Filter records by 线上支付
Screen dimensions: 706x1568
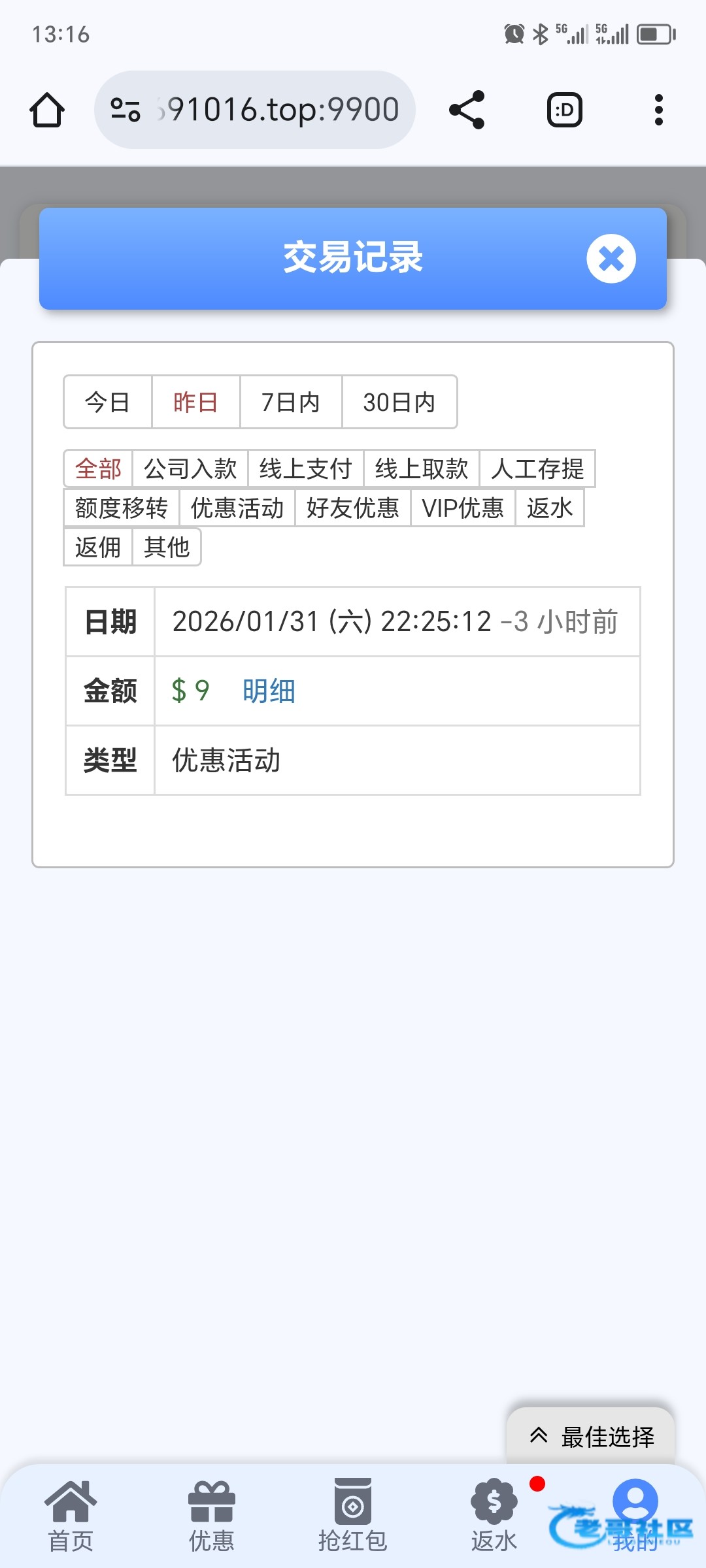click(x=306, y=468)
